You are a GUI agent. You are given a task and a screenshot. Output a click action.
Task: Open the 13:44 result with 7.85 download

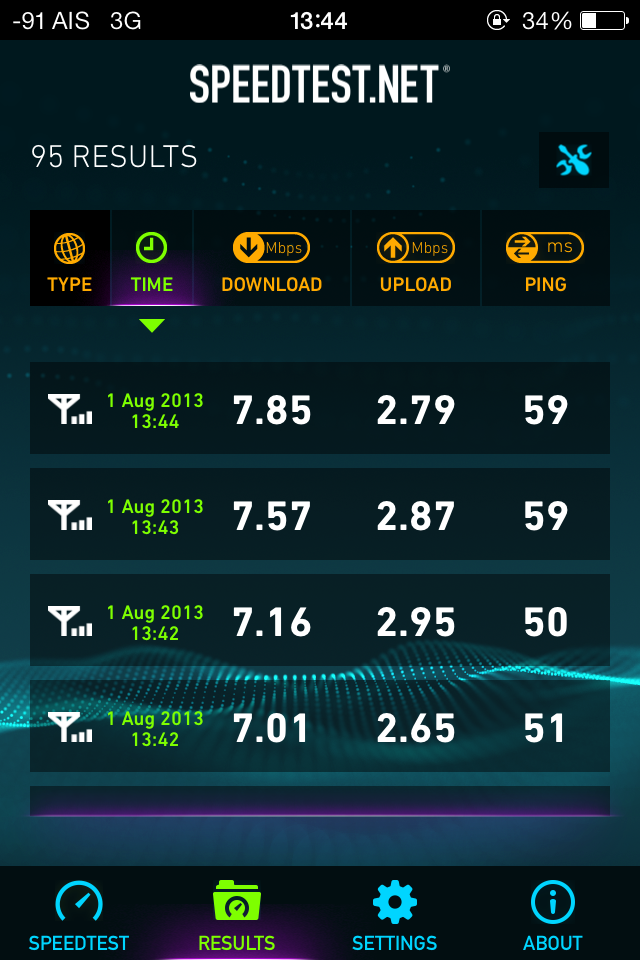click(x=320, y=408)
